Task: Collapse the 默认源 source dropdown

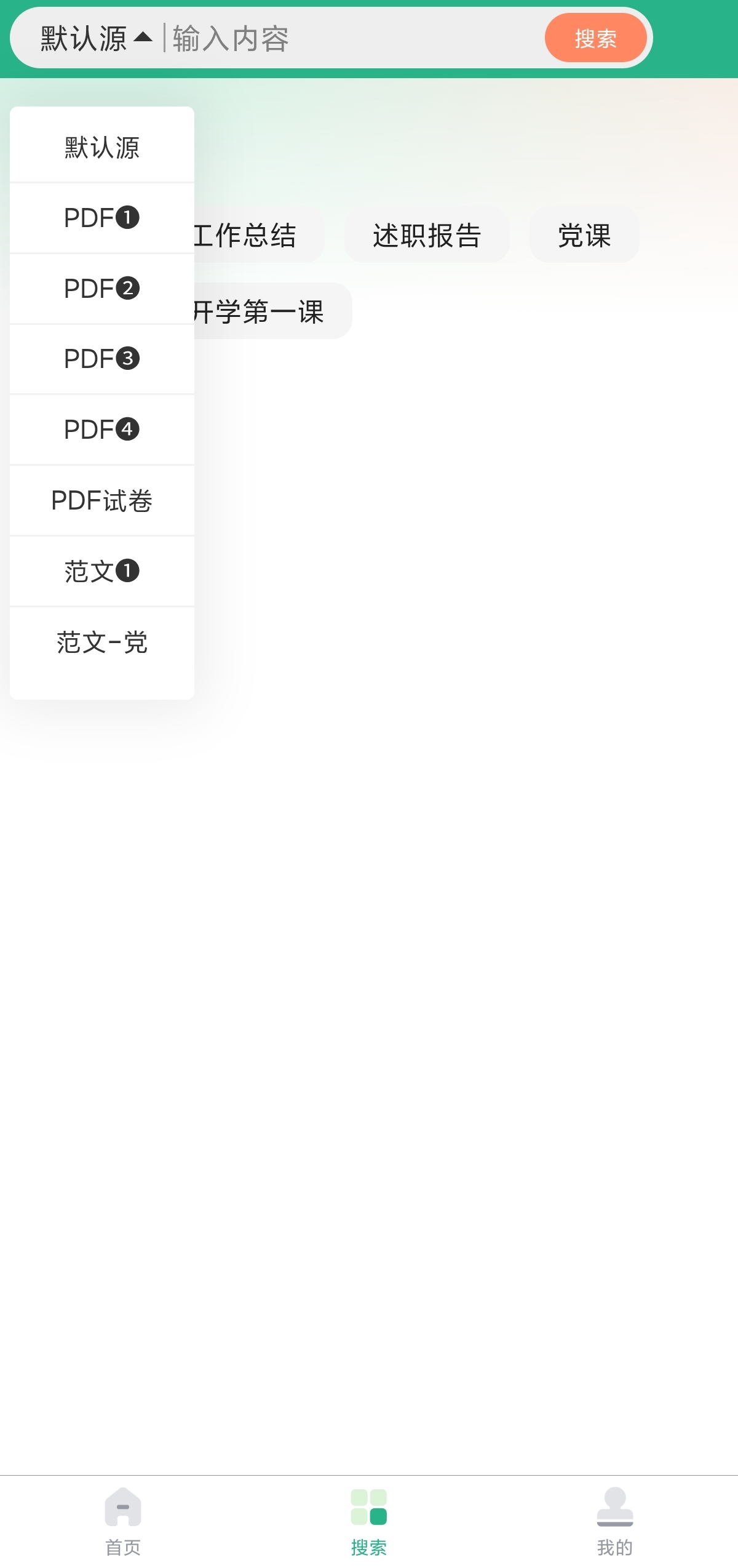Action: [96, 38]
